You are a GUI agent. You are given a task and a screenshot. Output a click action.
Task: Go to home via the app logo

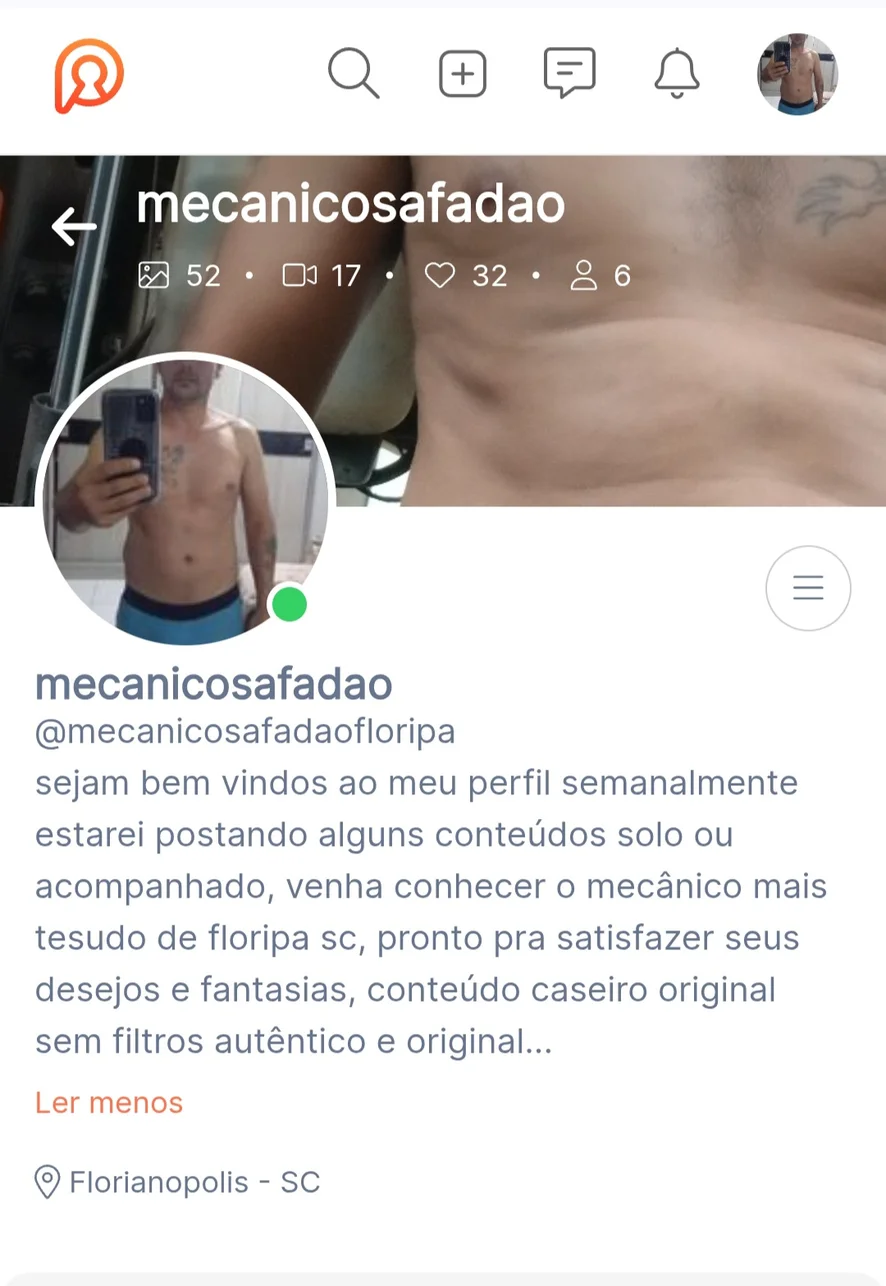89,75
